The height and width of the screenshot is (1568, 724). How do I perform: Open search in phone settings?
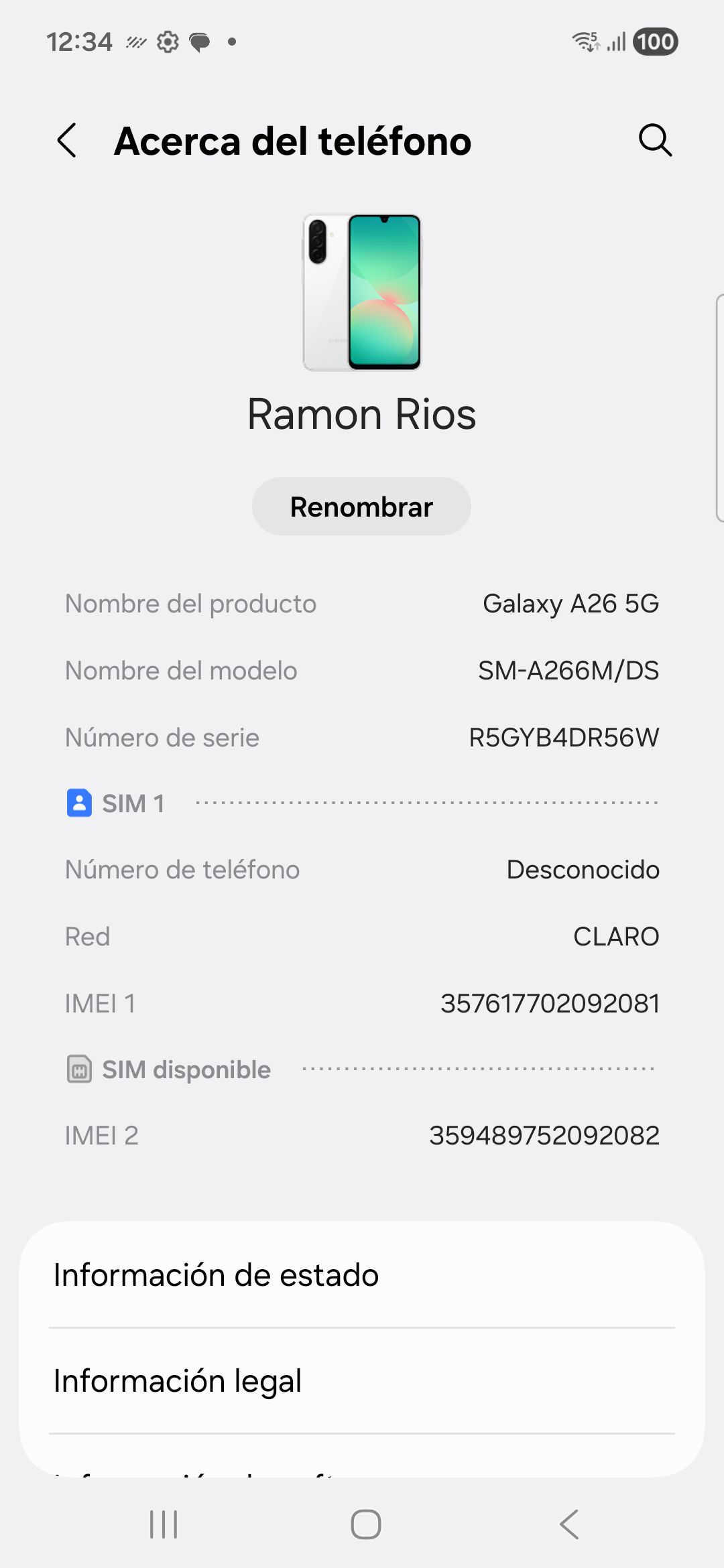654,141
